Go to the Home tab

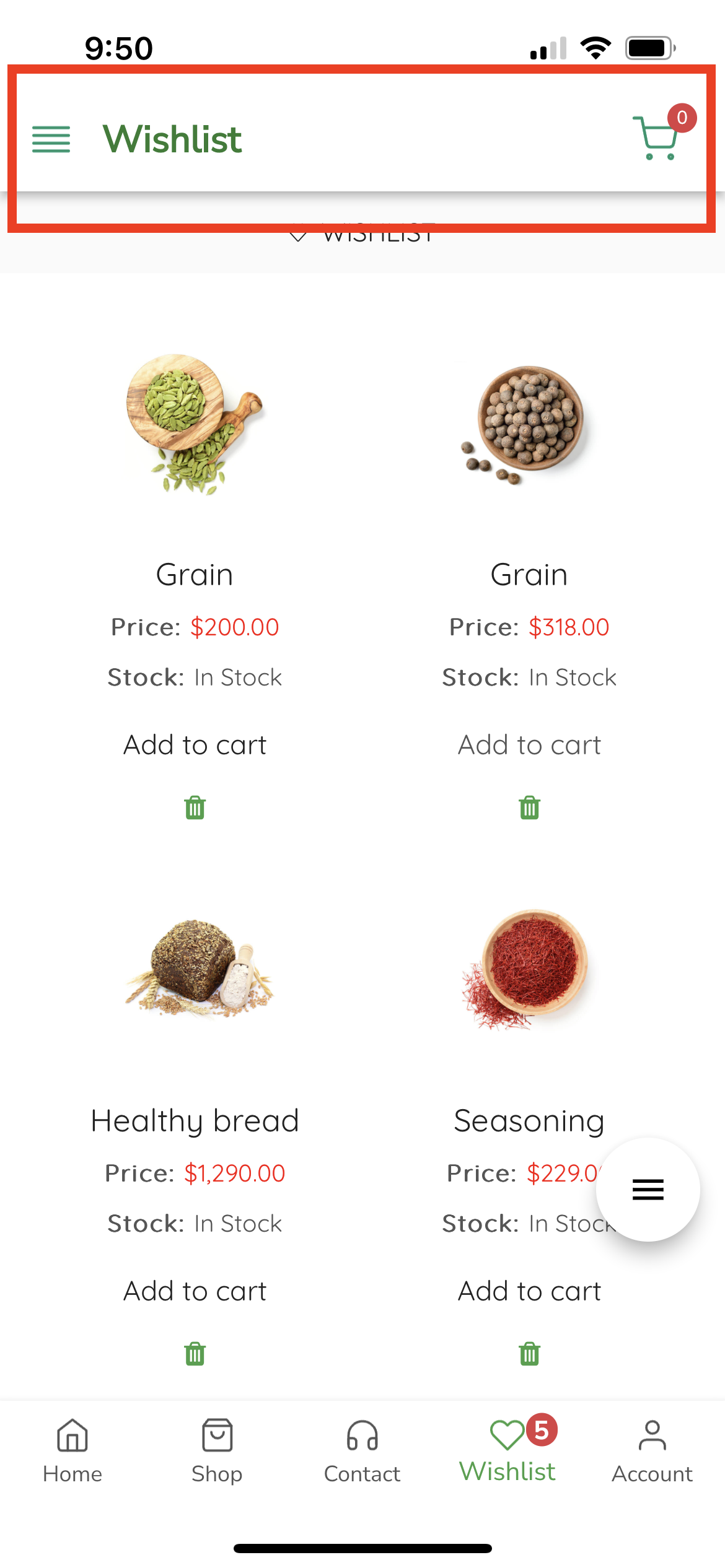point(72,1450)
